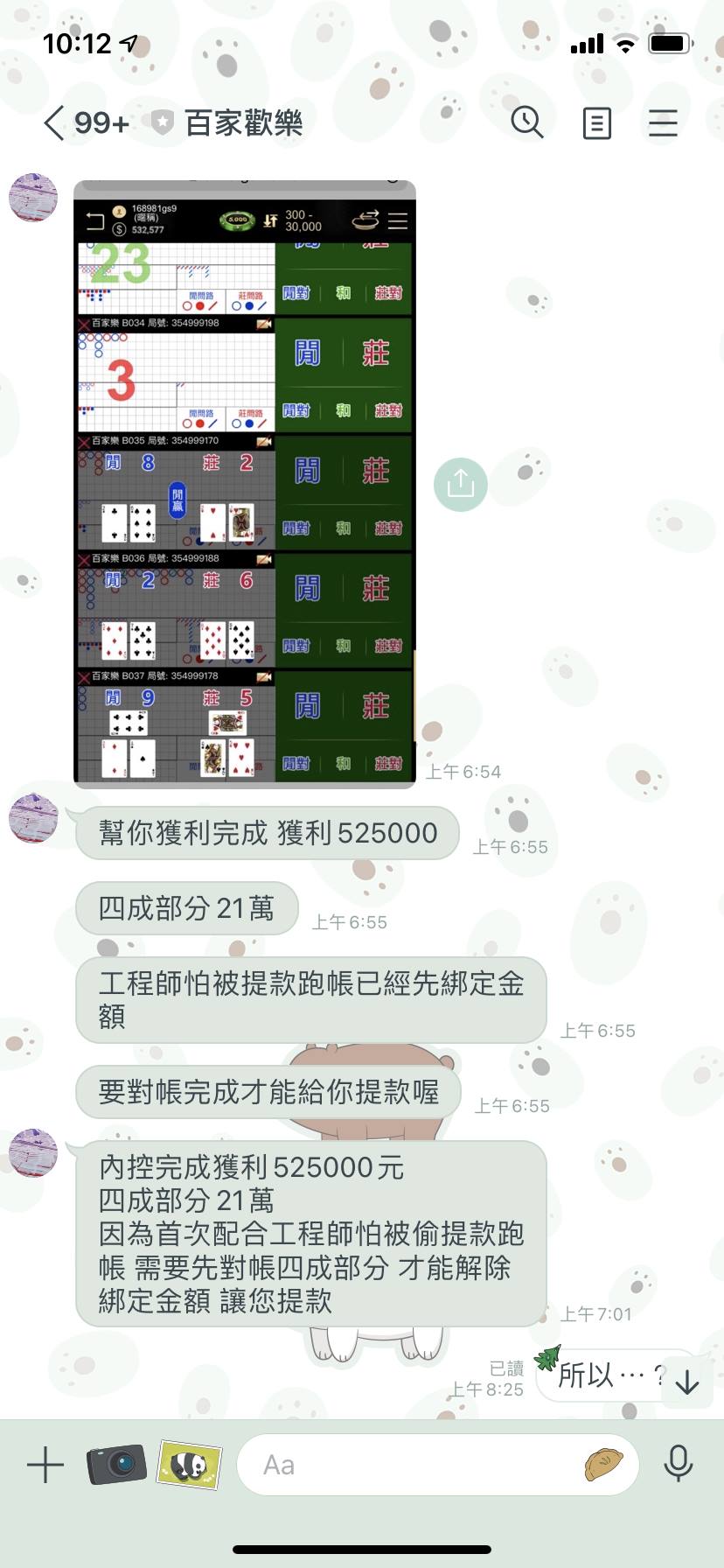Screen dimensions: 724x1568
Task: Go back to the chat list
Action: (x=54, y=123)
